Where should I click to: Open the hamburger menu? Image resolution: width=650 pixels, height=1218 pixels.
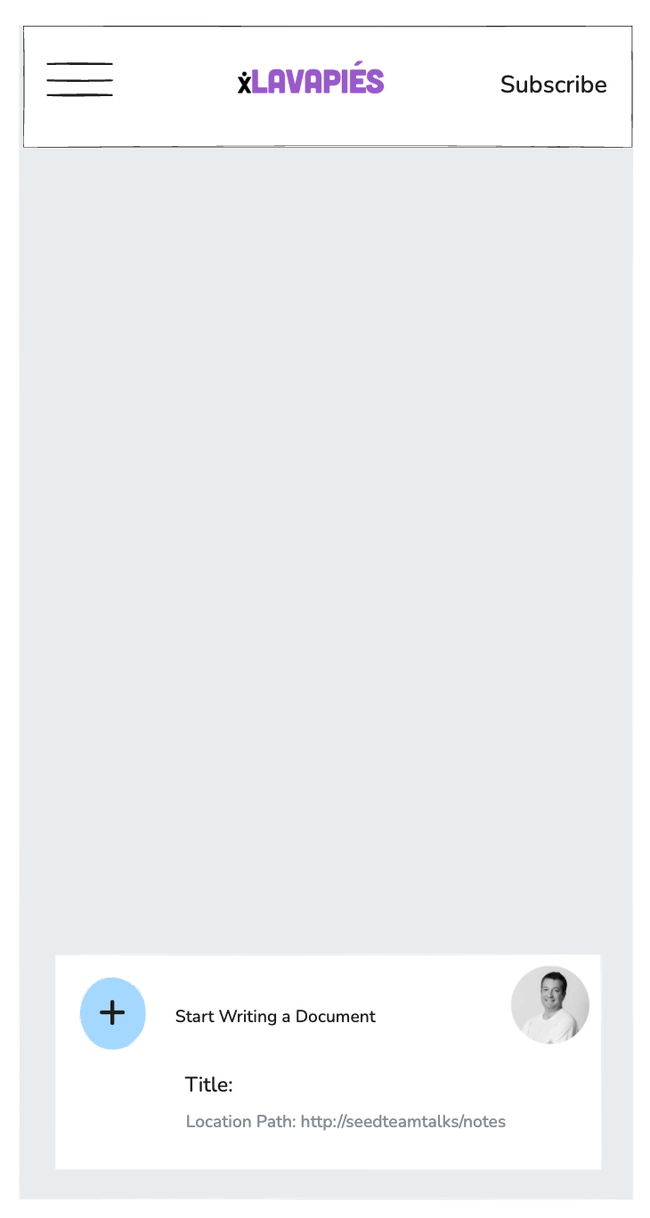(x=79, y=80)
